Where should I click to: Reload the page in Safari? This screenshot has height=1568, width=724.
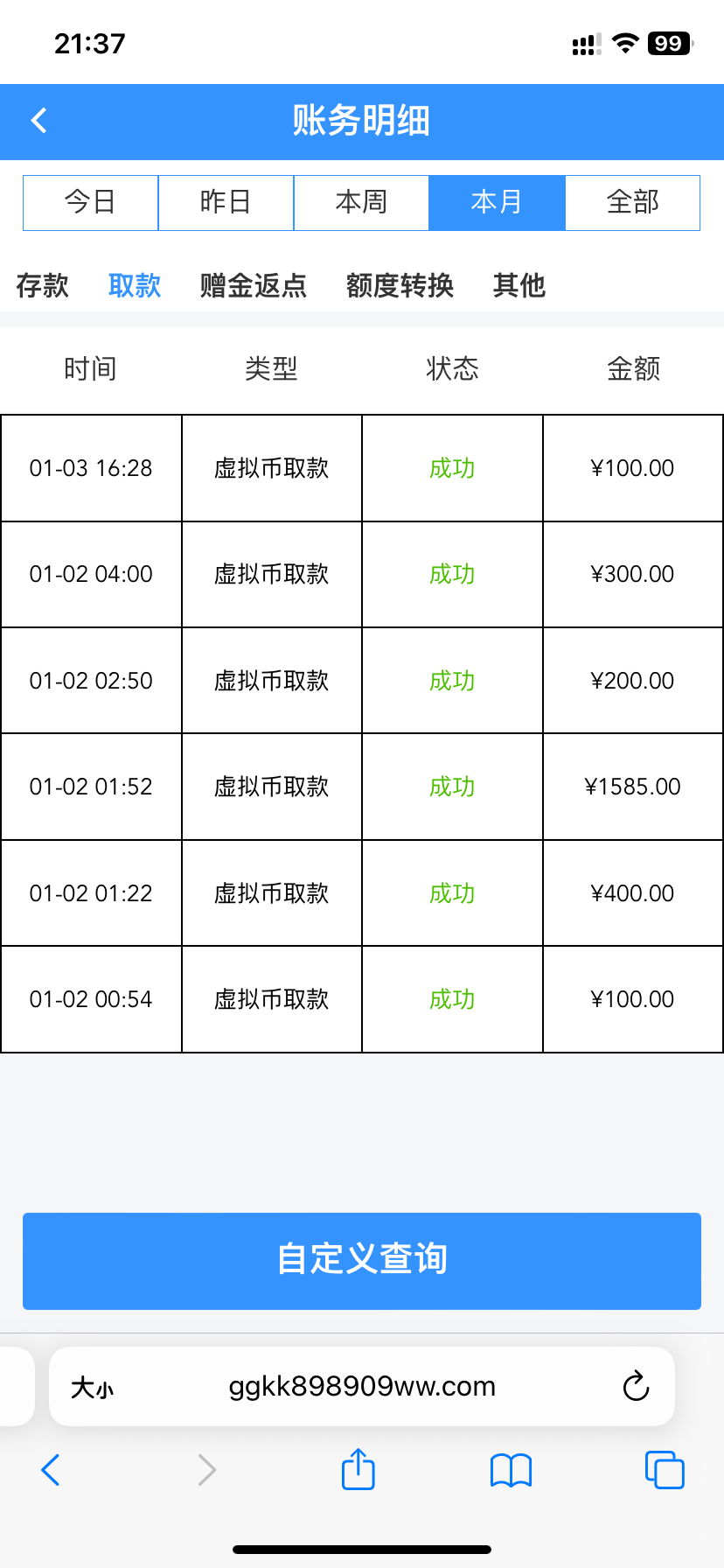pos(636,1386)
